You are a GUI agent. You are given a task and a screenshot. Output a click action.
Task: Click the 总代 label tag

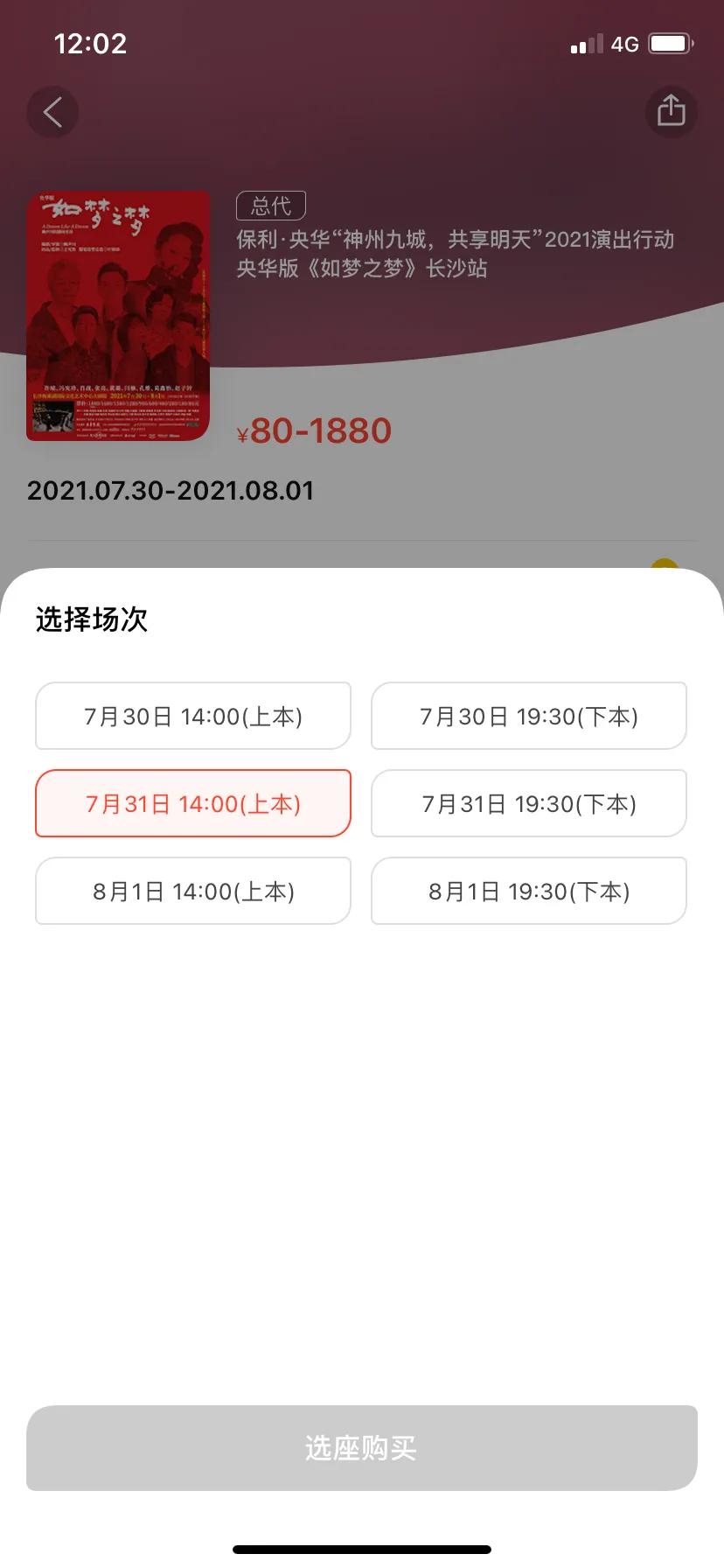coord(270,206)
